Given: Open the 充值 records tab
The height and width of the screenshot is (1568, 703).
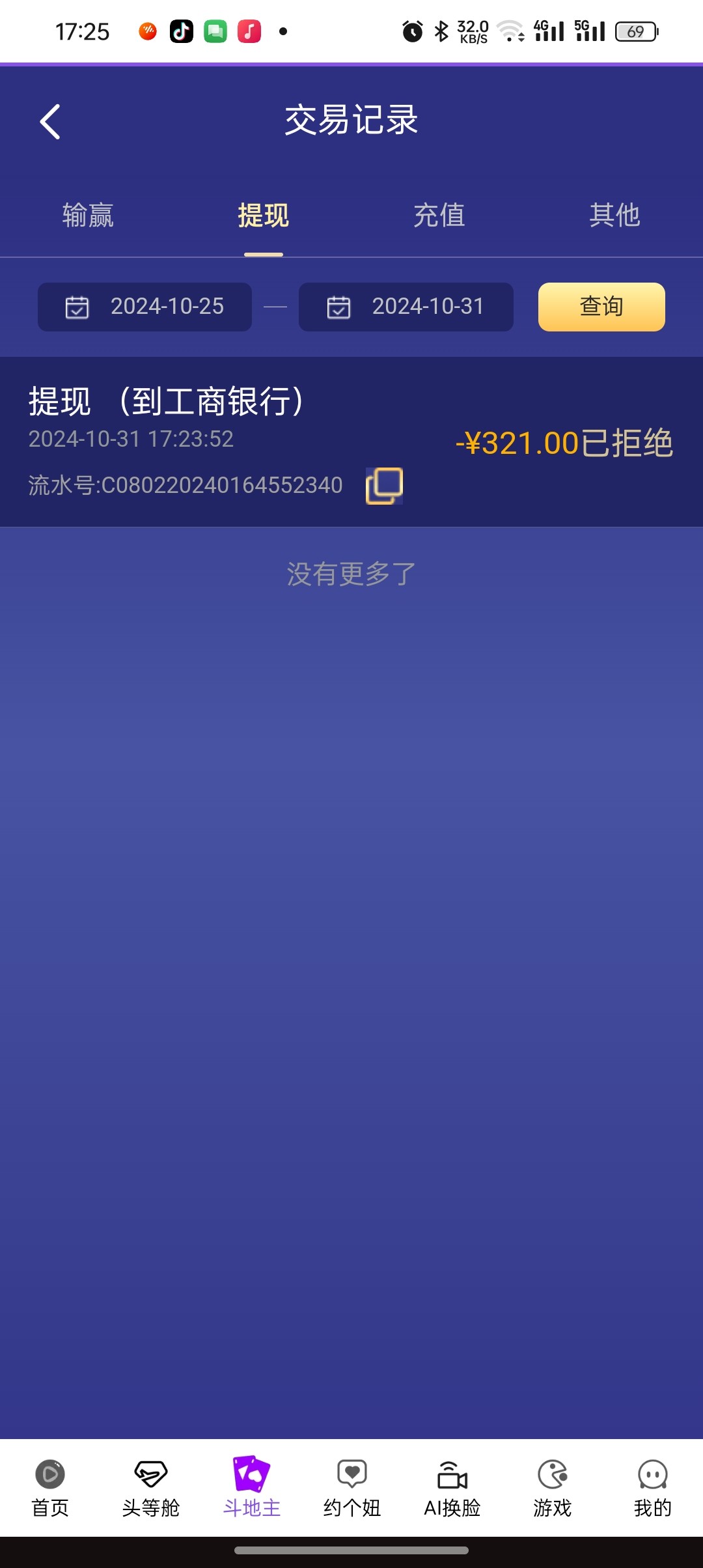Looking at the screenshot, I should [439, 216].
